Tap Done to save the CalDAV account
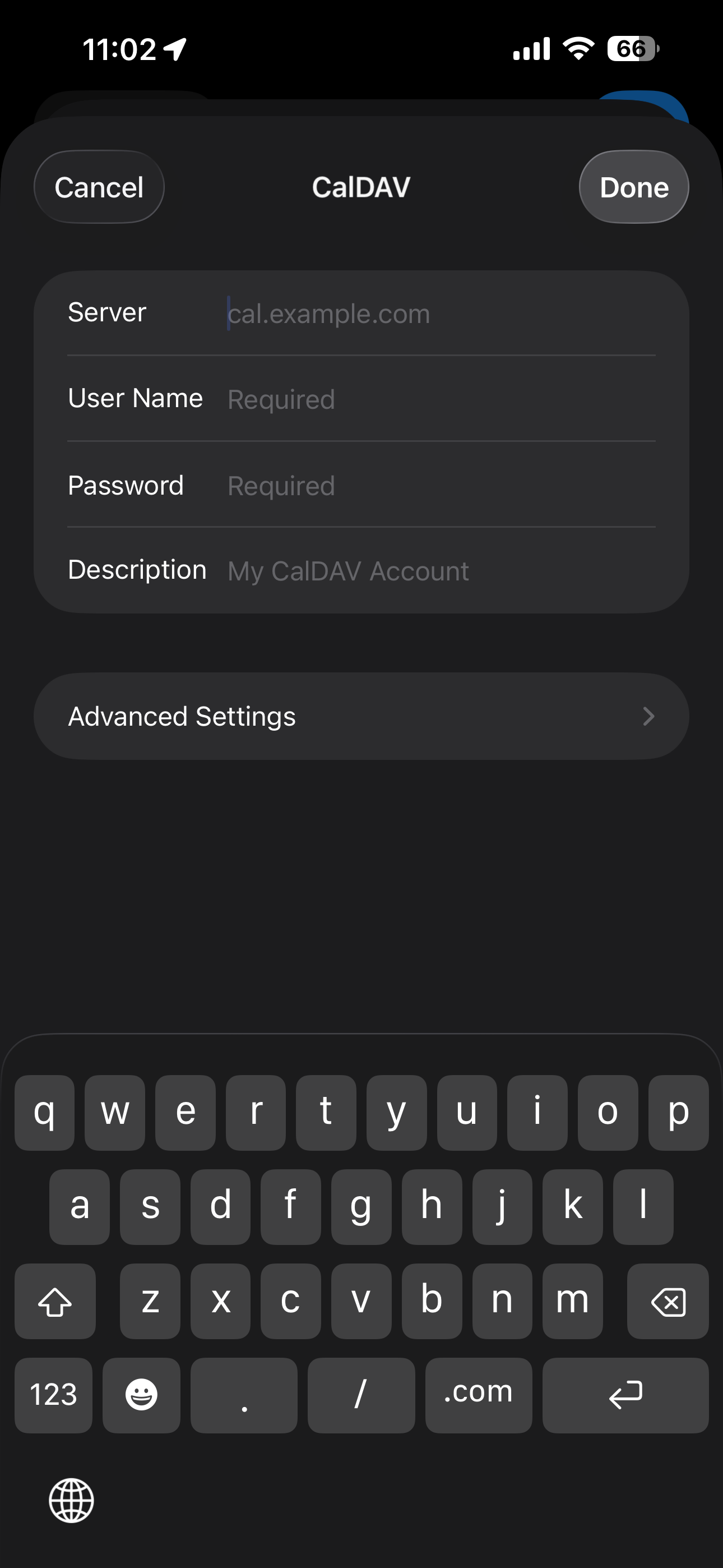Viewport: 723px width, 1568px height. [x=633, y=187]
